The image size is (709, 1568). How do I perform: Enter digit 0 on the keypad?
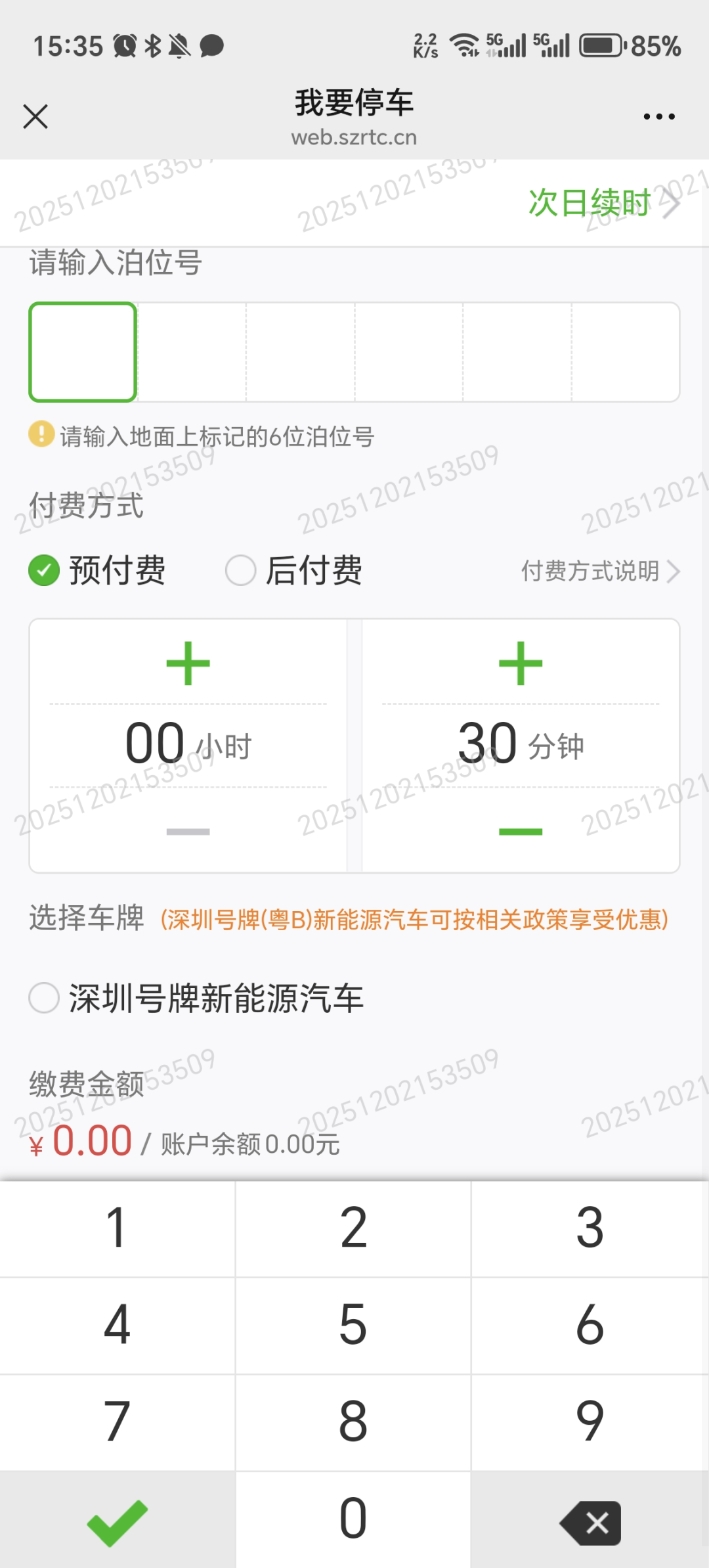(x=353, y=1519)
